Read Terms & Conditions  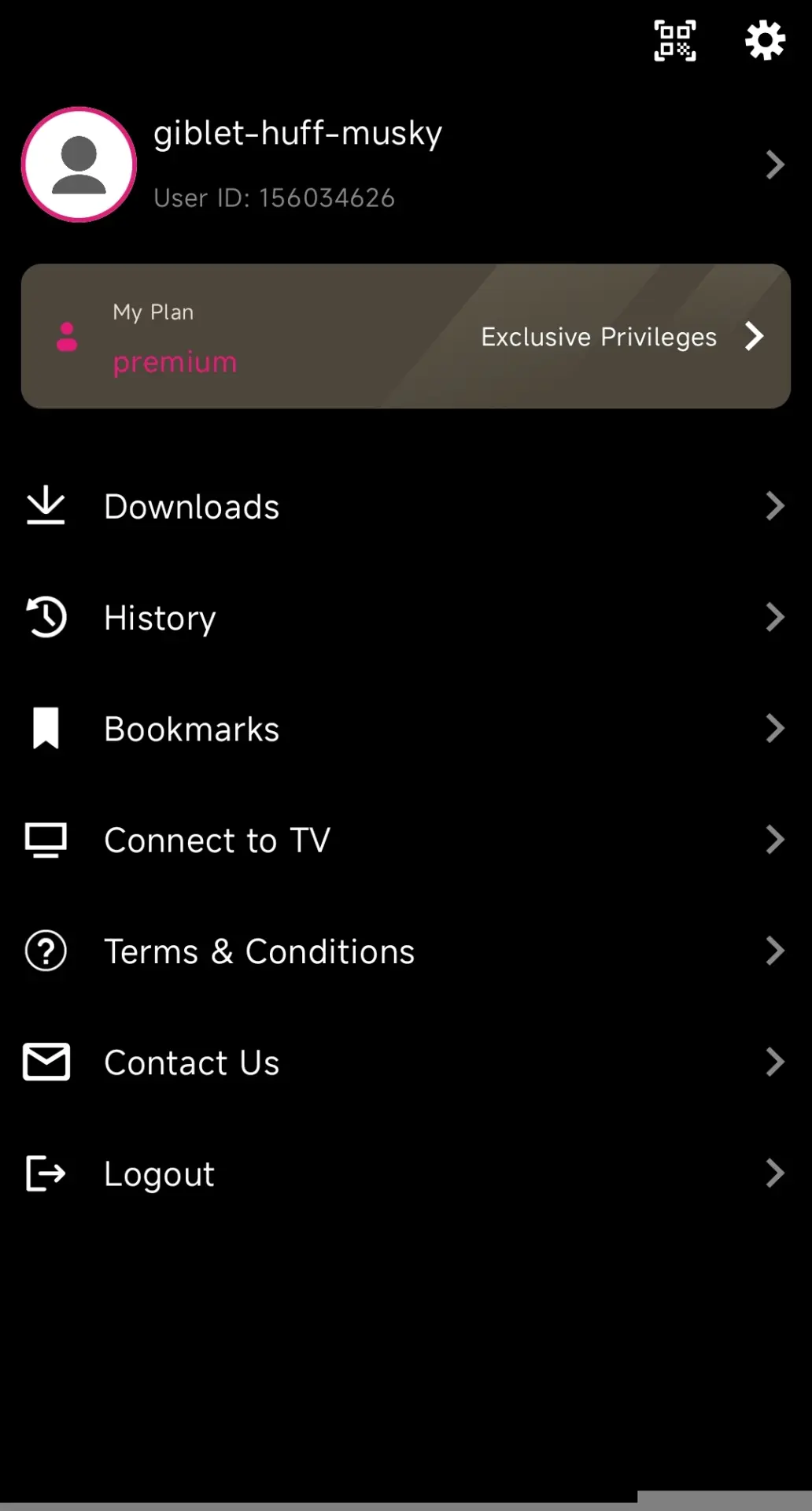pyautogui.click(x=406, y=951)
